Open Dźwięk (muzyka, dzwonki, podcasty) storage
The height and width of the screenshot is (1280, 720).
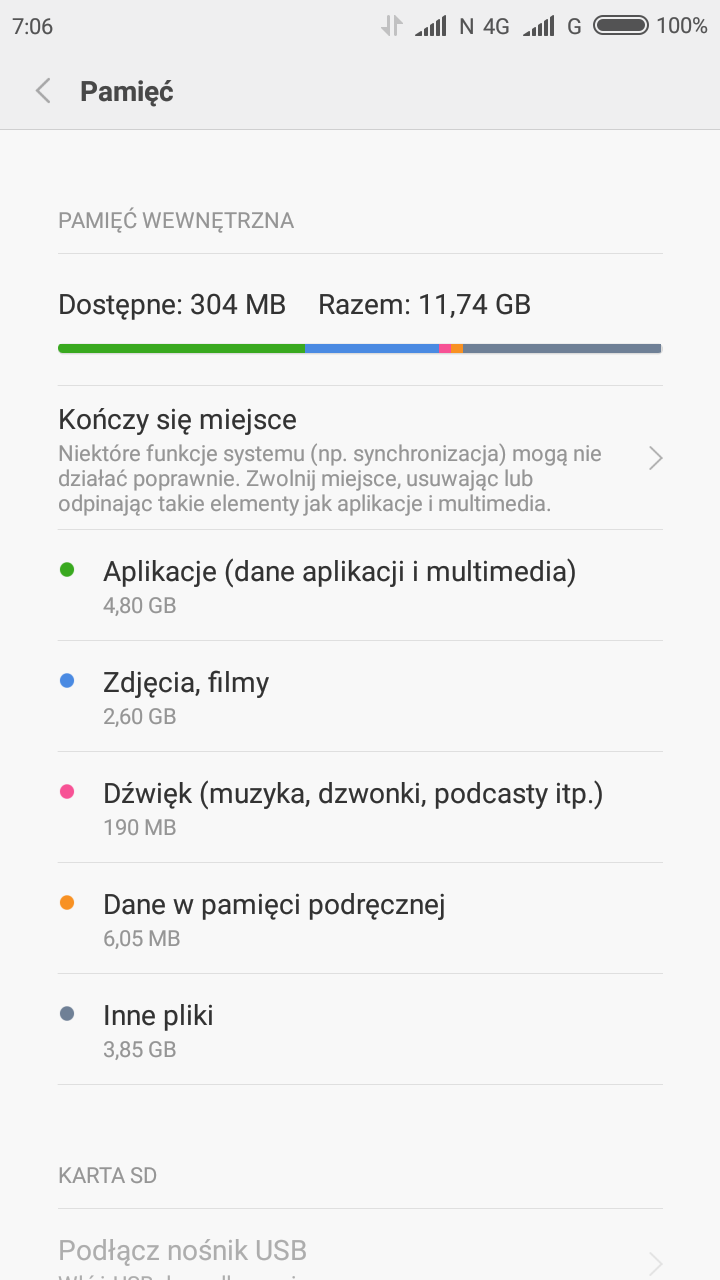click(x=360, y=808)
